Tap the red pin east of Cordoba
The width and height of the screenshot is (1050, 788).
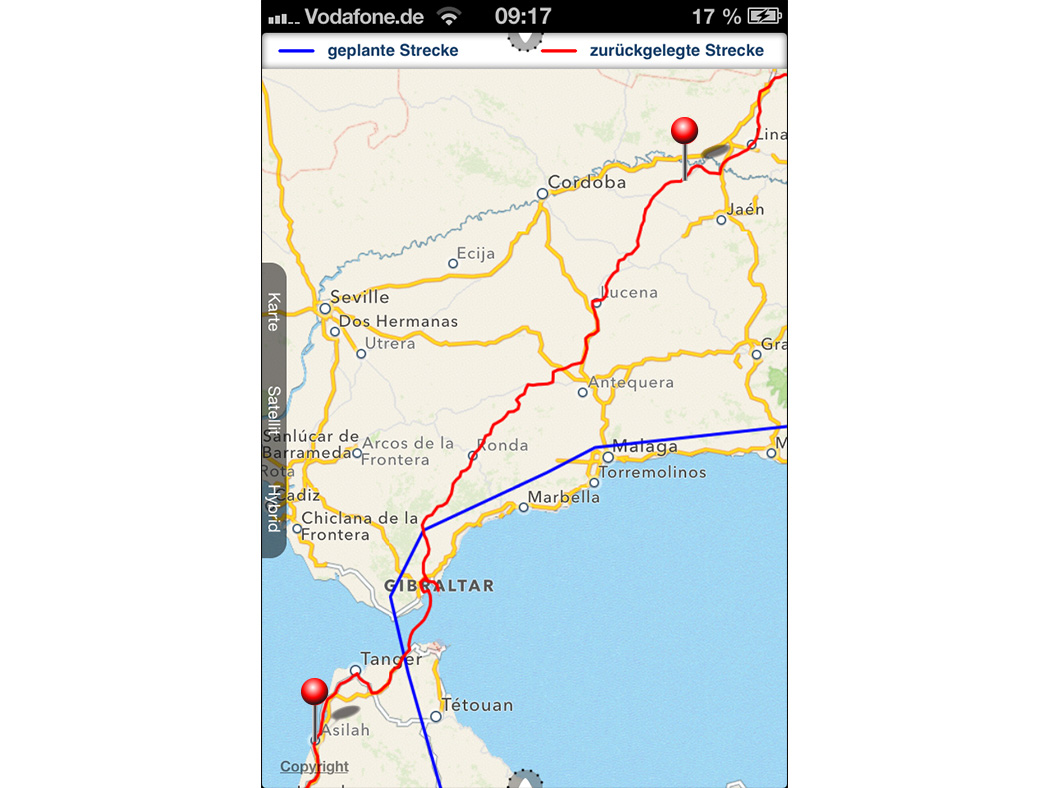tap(685, 132)
